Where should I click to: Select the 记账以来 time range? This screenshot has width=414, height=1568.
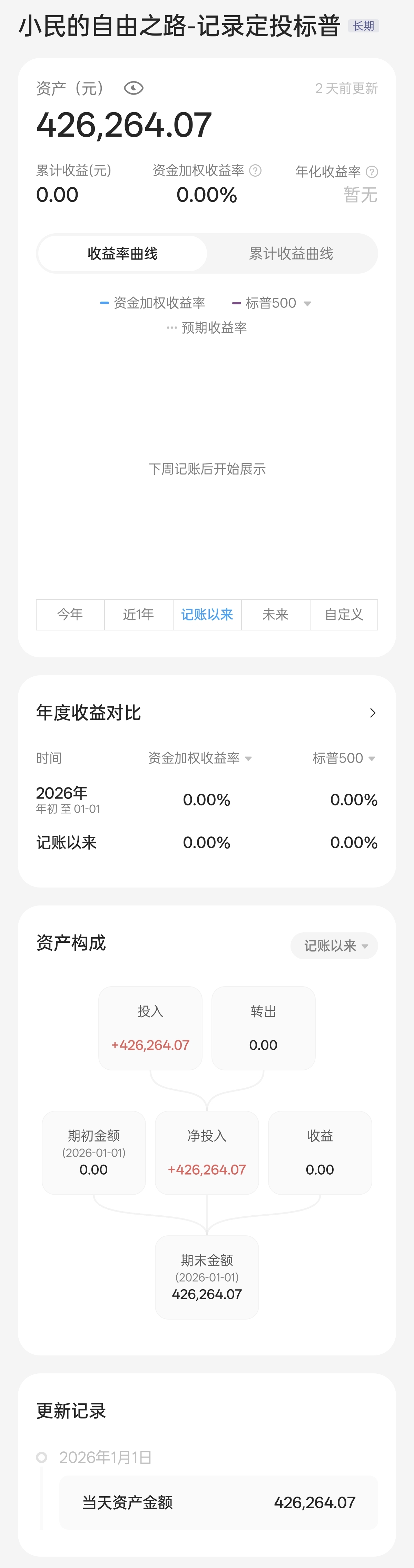pos(207,614)
